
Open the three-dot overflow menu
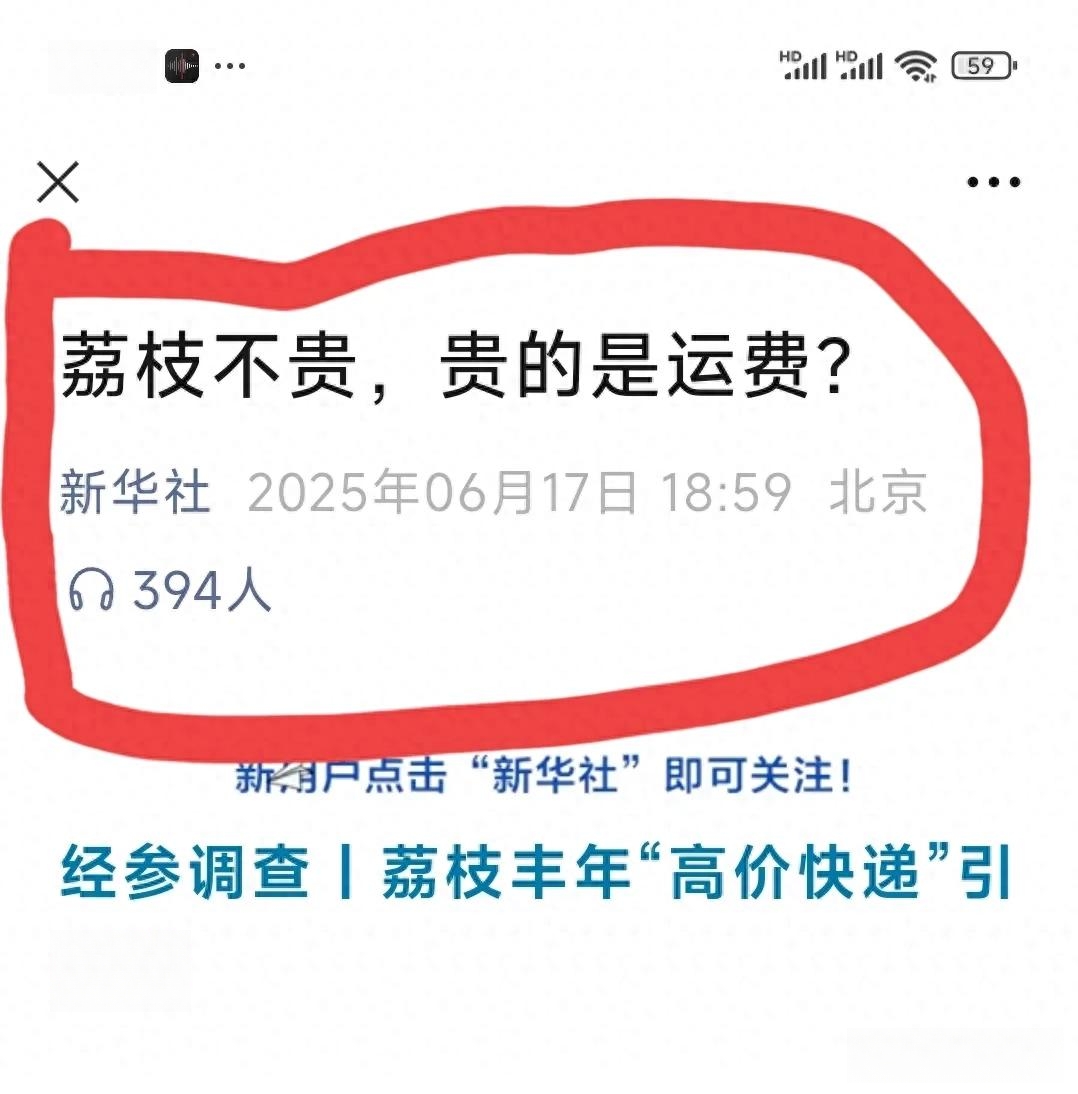coord(993,182)
